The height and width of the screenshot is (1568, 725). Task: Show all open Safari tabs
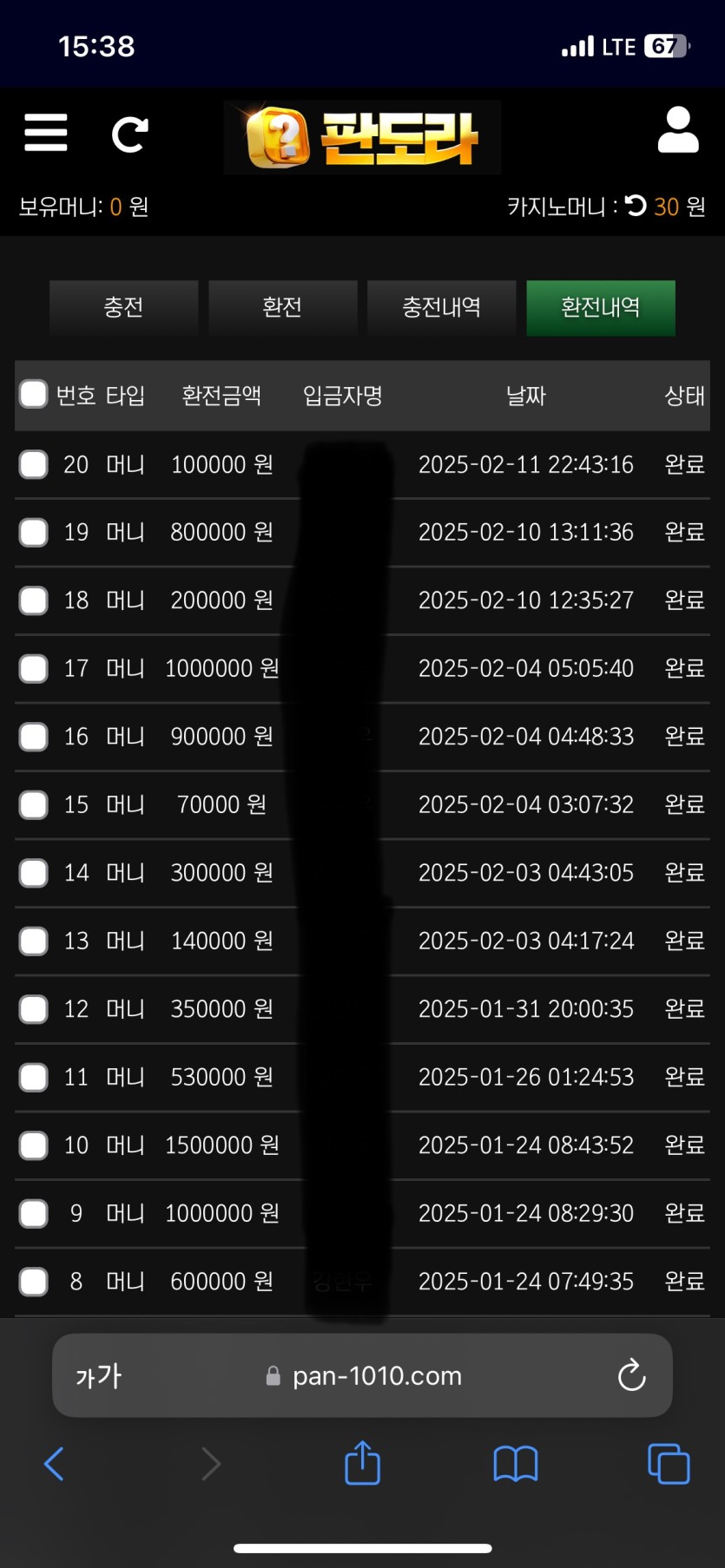pyautogui.click(x=669, y=1464)
